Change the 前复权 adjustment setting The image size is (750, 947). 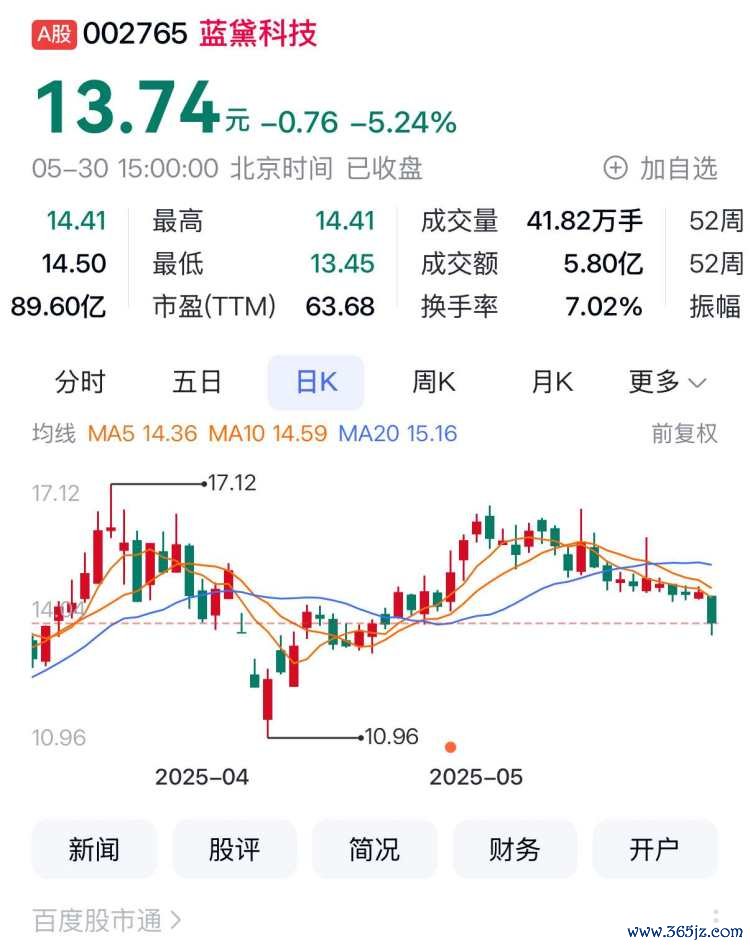coord(684,434)
